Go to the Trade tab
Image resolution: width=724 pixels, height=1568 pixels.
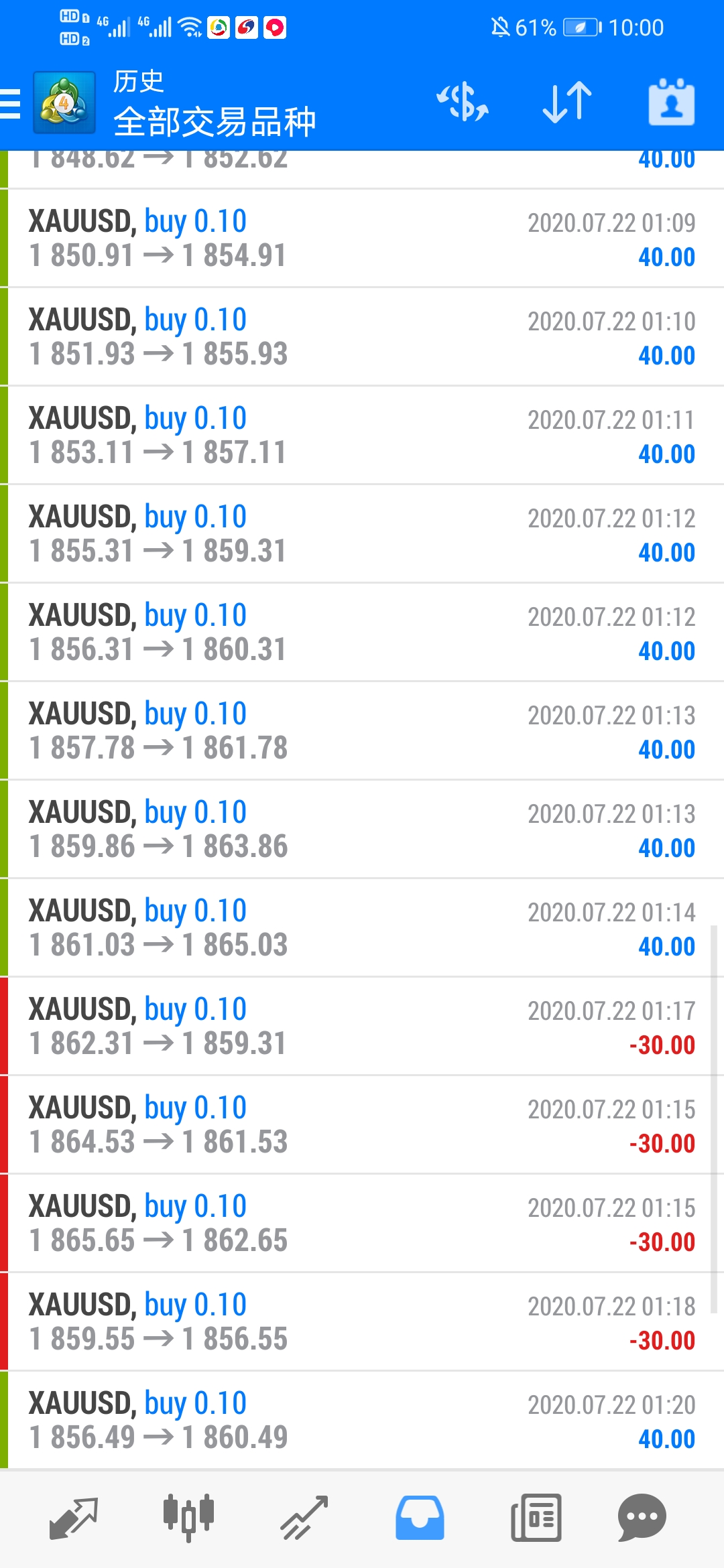[304, 1518]
